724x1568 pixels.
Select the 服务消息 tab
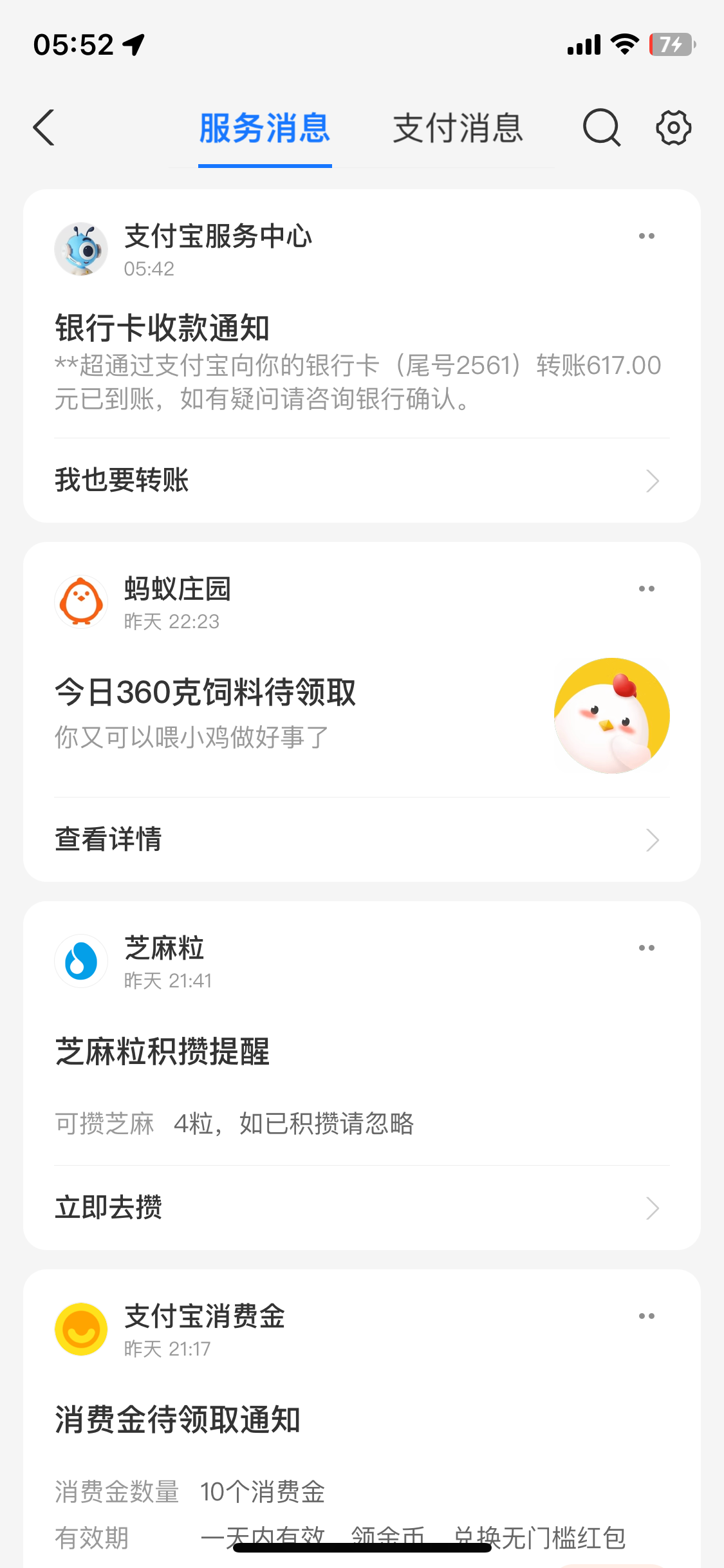click(x=265, y=127)
